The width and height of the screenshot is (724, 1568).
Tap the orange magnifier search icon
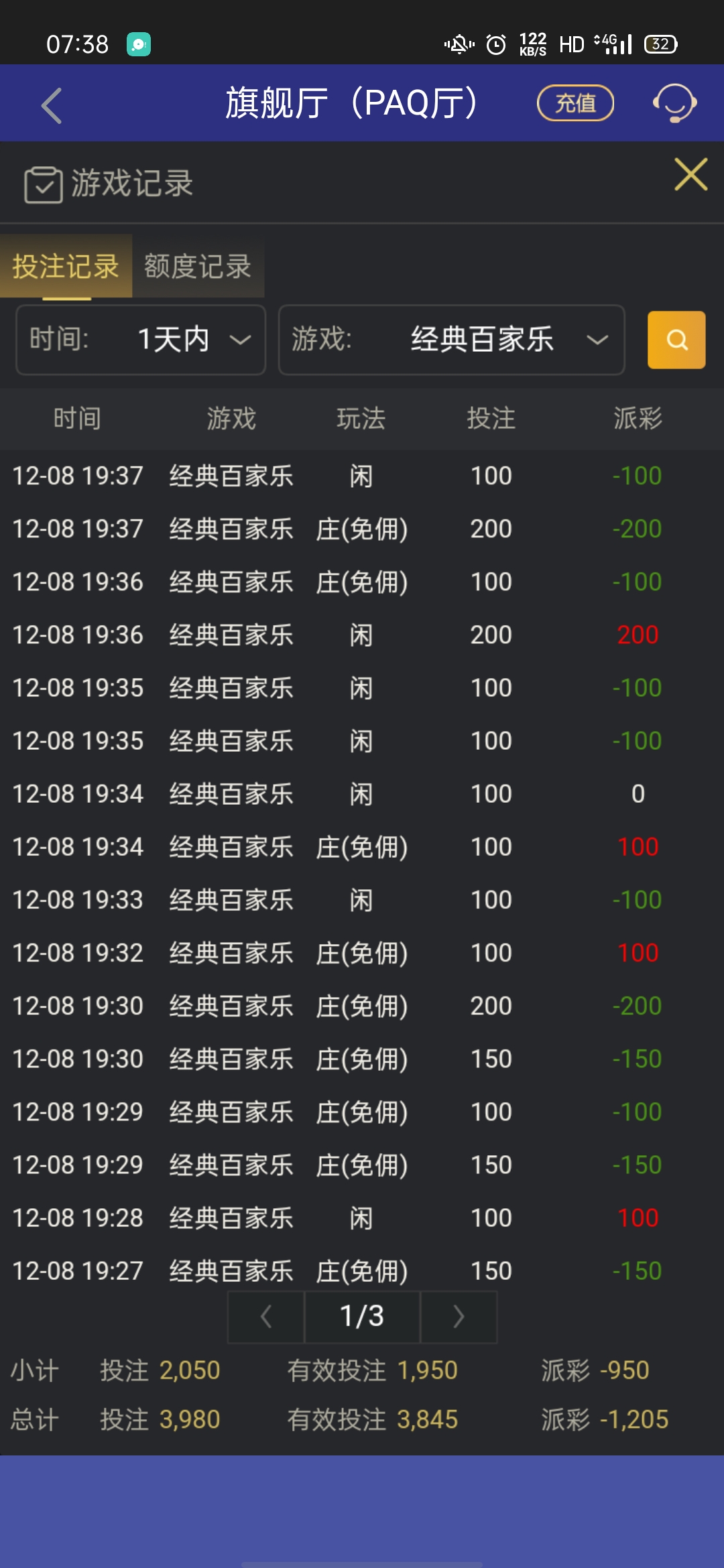point(676,340)
